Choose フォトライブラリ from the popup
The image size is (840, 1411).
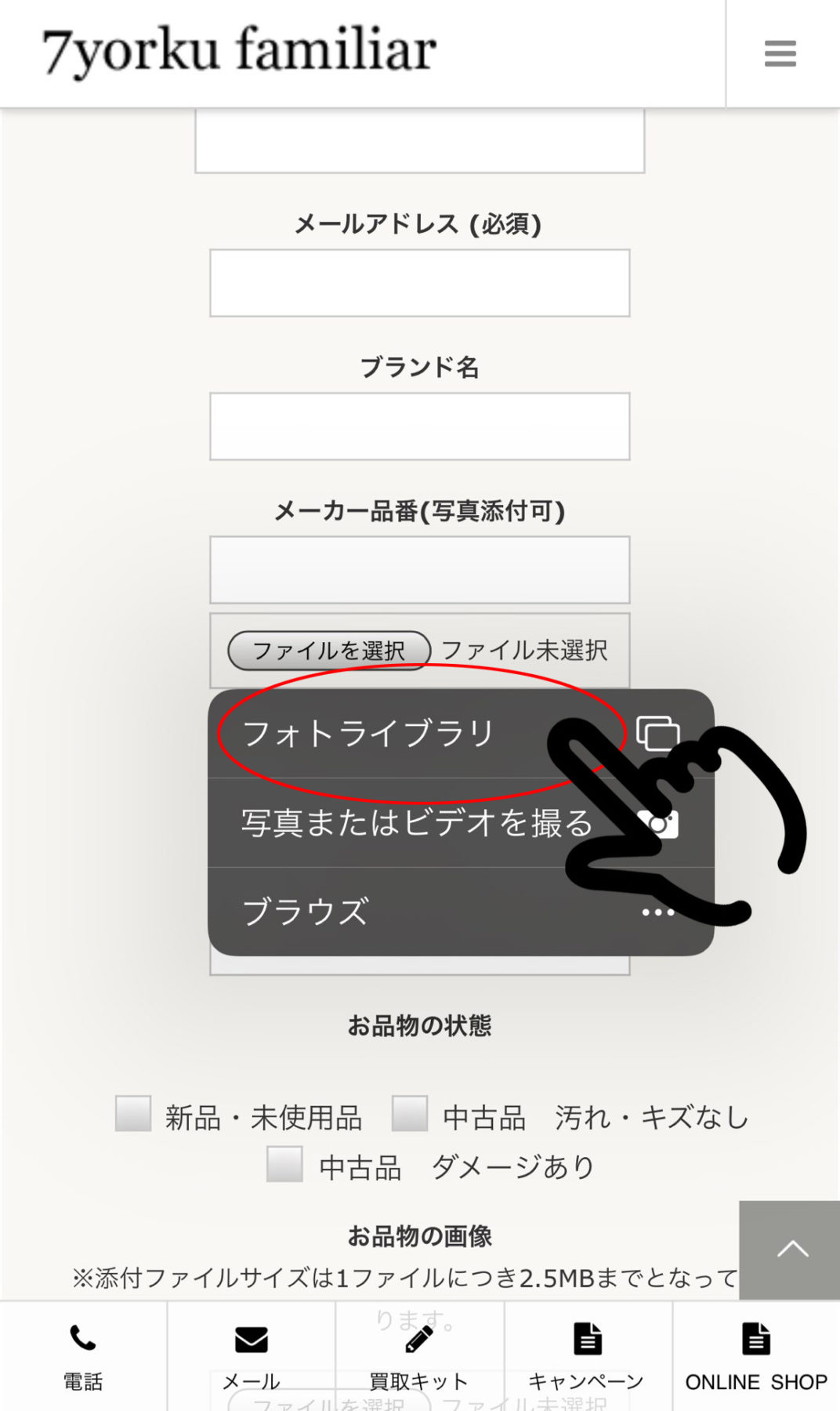pyautogui.click(x=461, y=734)
